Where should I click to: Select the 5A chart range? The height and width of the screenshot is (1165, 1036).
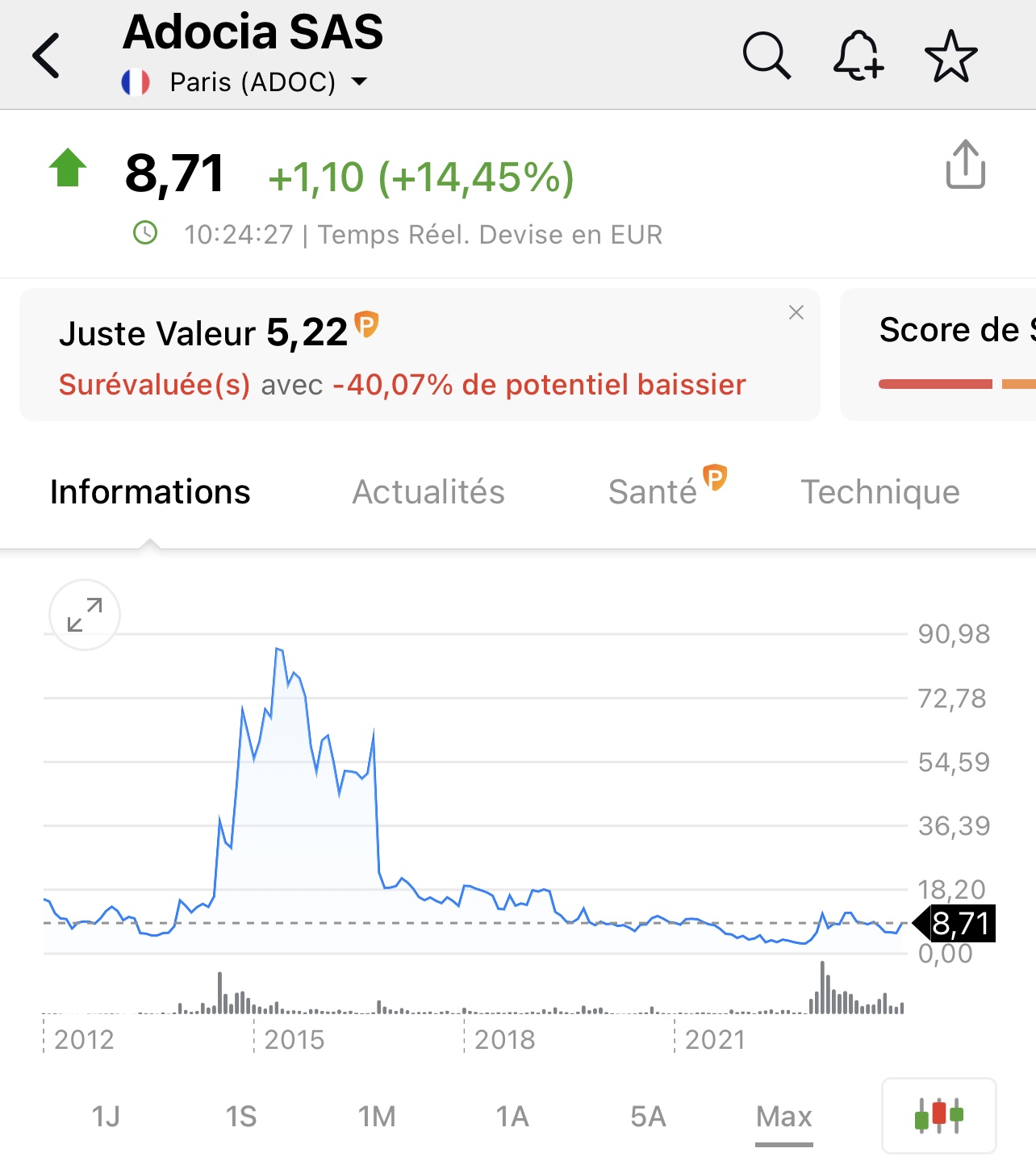coord(648,1117)
